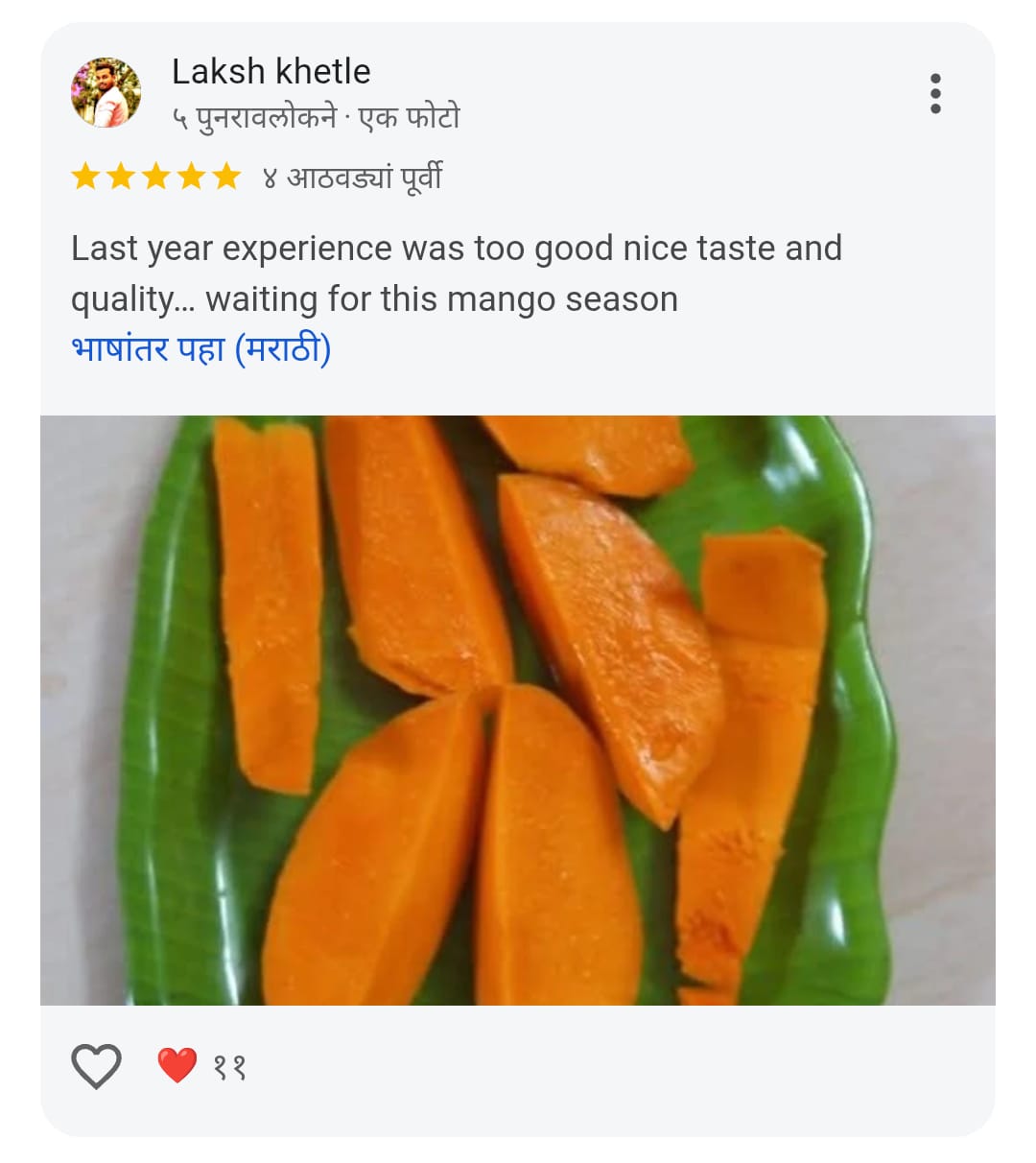
Task: Open the mango slices photo
Action: [x=517, y=710]
